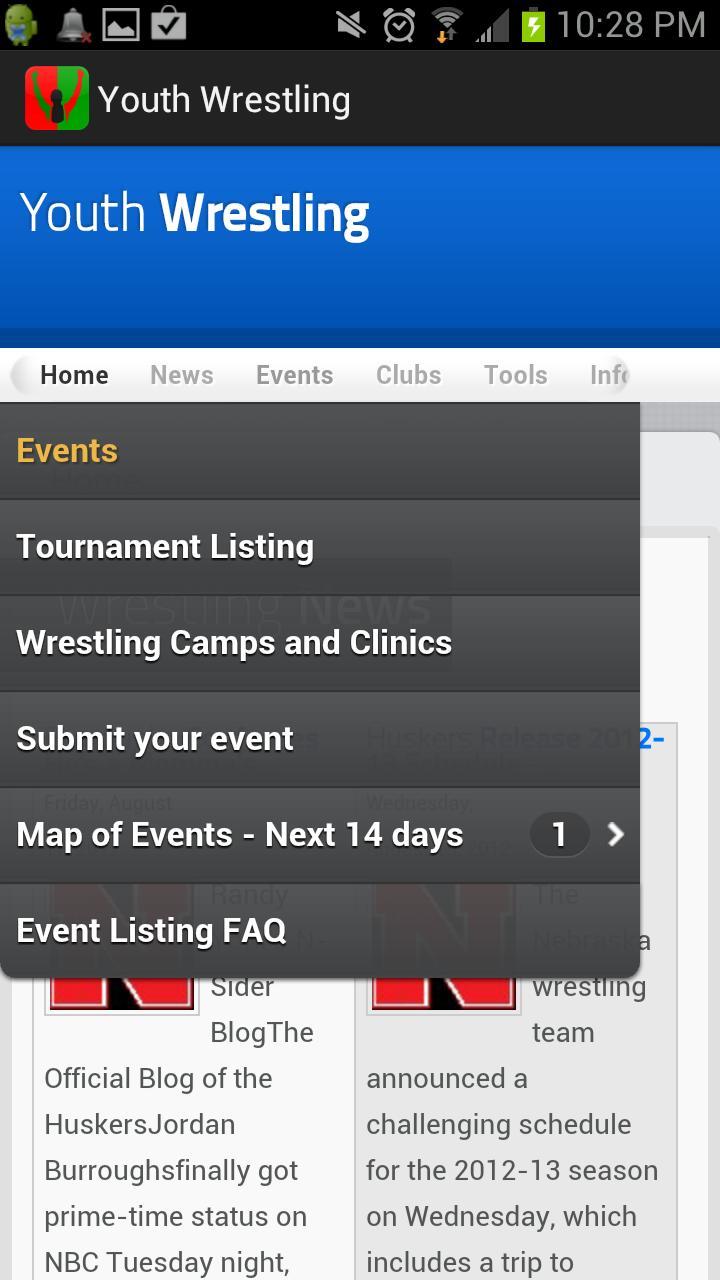The width and height of the screenshot is (720, 1280).
Task: Select Map of Events - Next 14 days
Action: coord(239,834)
